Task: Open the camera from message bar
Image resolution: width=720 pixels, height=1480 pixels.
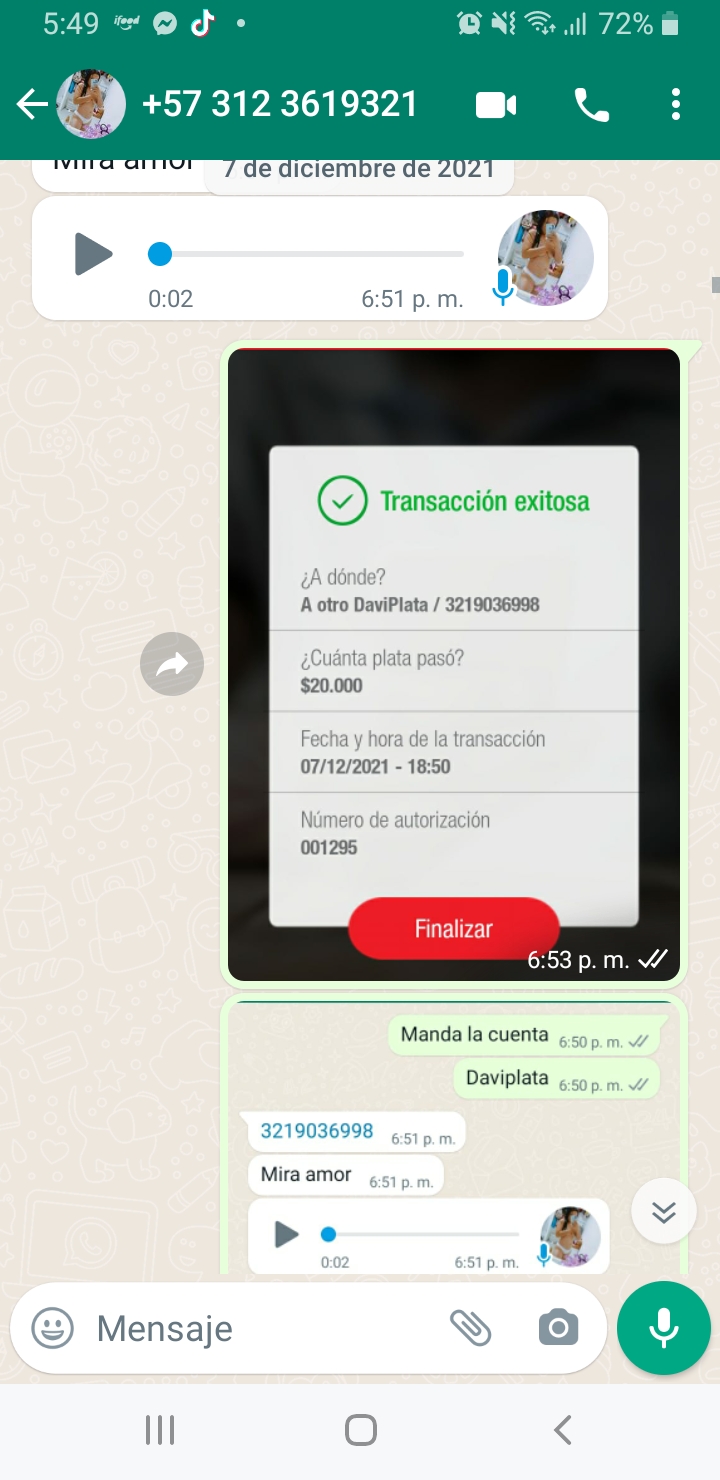Action: coord(558,1328)
